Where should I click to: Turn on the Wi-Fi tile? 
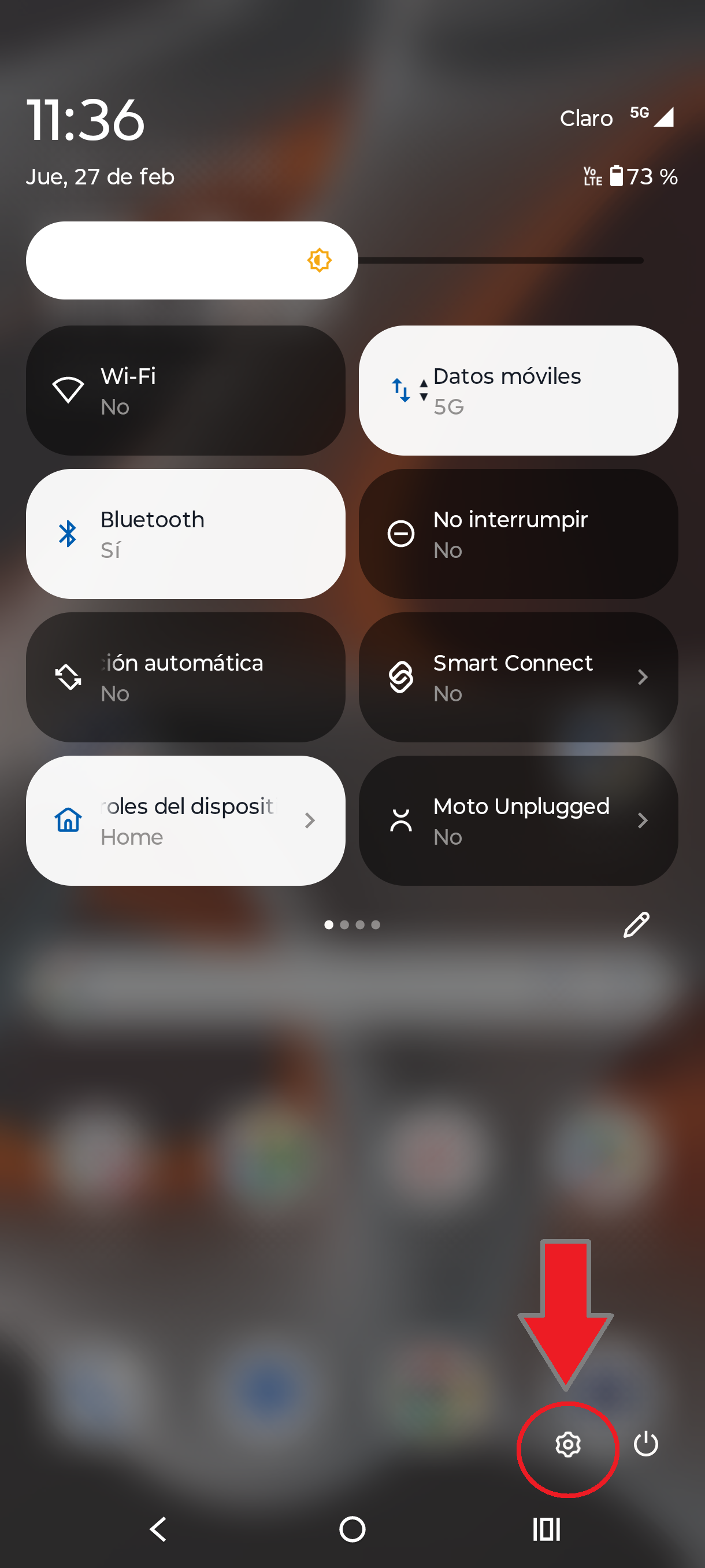[185, 391]
